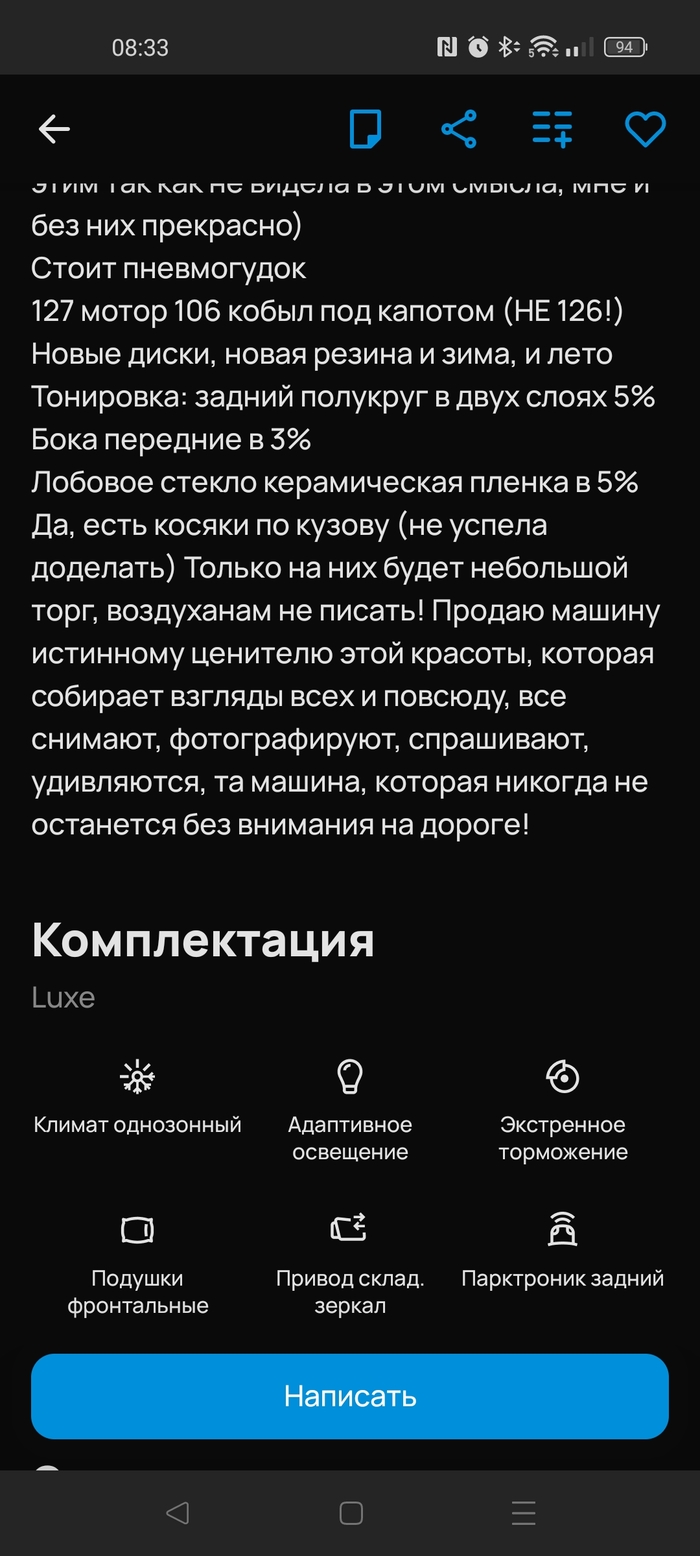Share this car listing
The width and height of the screenshot is (700, 1556).
click(x=459, y=129)
